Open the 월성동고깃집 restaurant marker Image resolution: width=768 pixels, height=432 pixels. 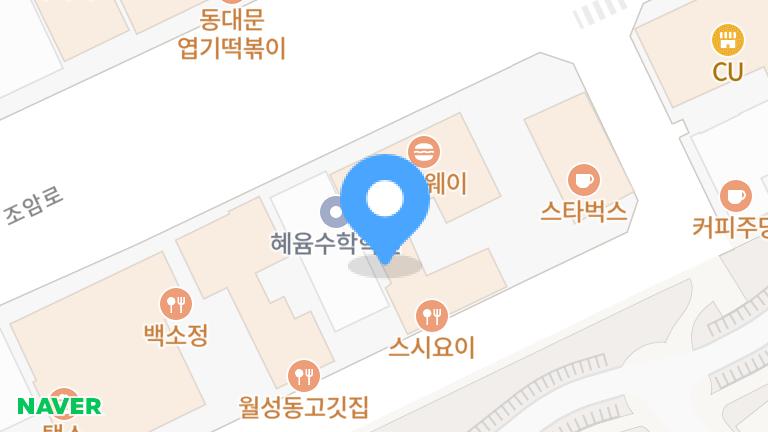tap(303, 377)
